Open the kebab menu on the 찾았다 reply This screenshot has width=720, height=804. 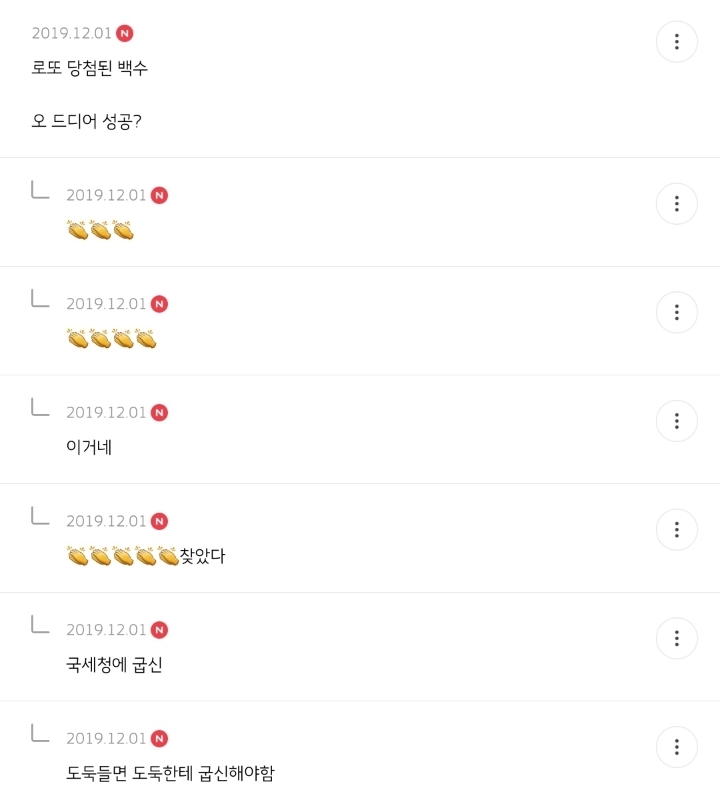[x=677, y=530]
